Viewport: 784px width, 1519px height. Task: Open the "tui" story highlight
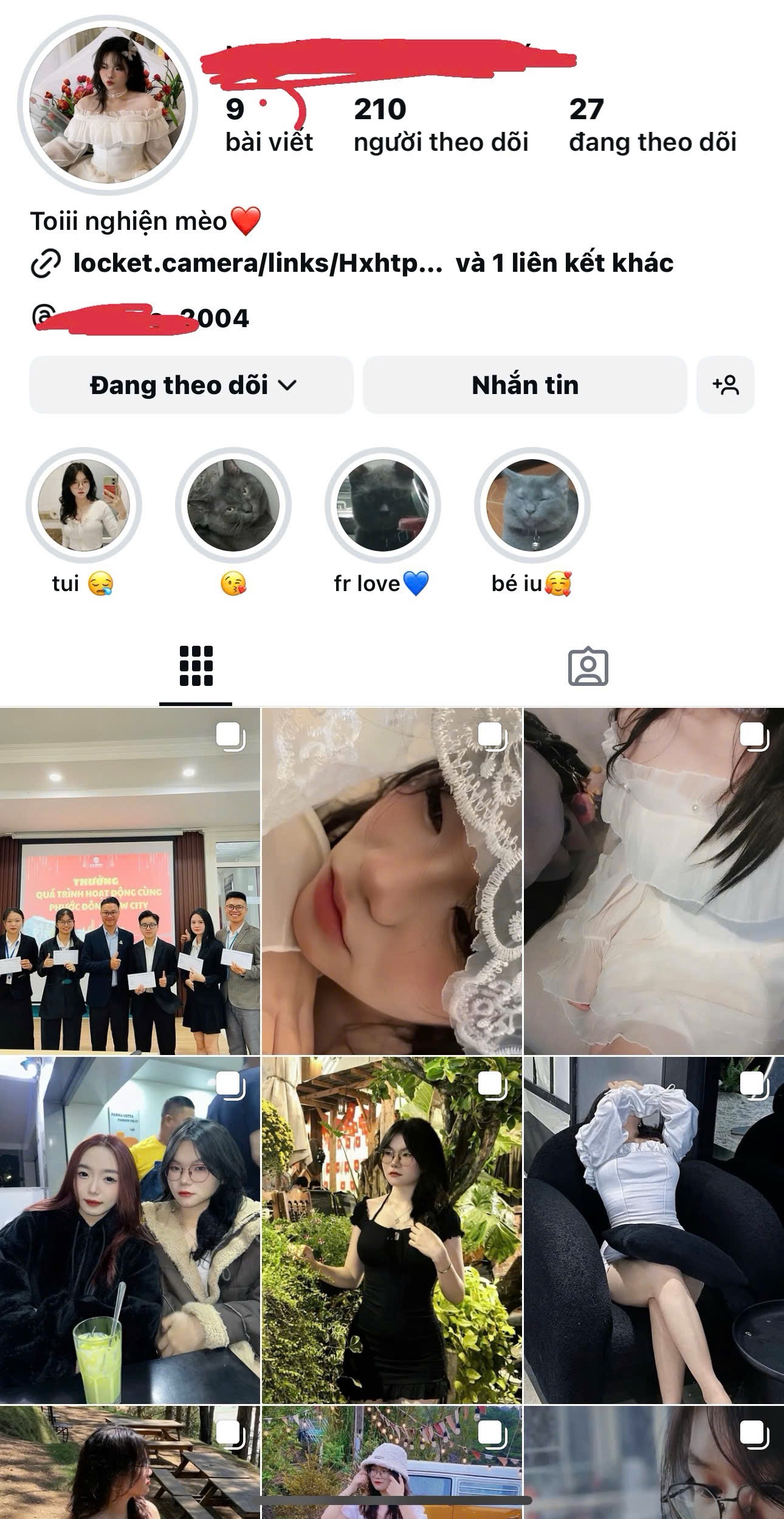(84, 505)
